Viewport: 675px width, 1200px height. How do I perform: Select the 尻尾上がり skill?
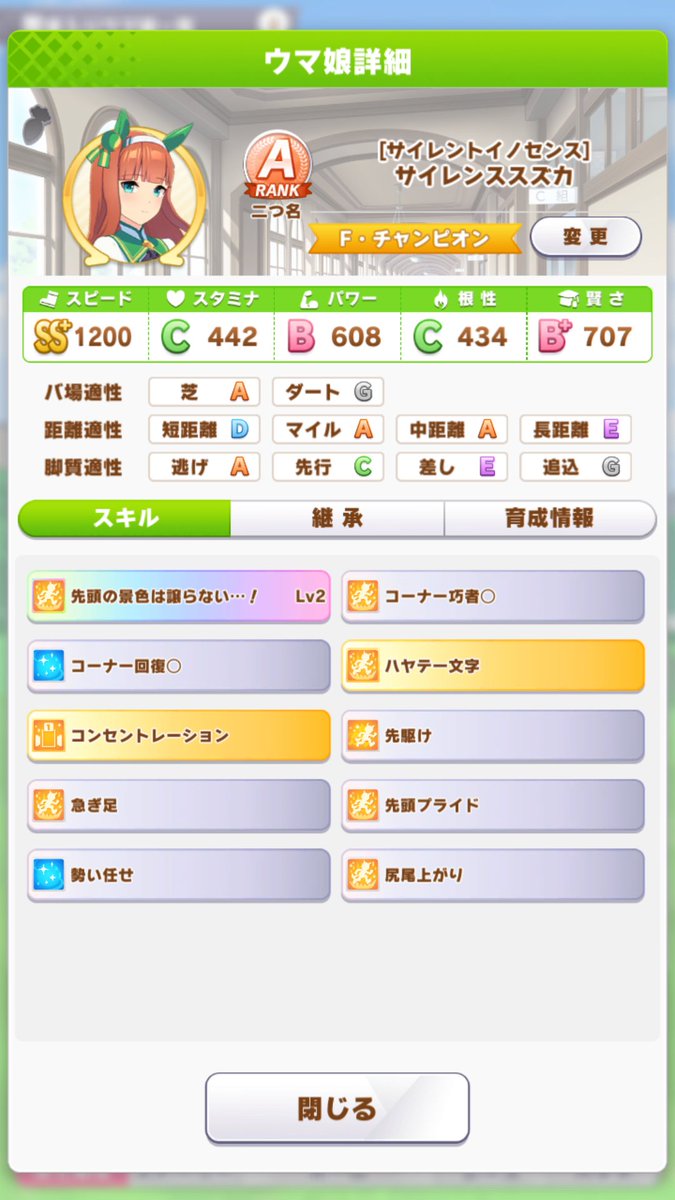click(492, 875)
